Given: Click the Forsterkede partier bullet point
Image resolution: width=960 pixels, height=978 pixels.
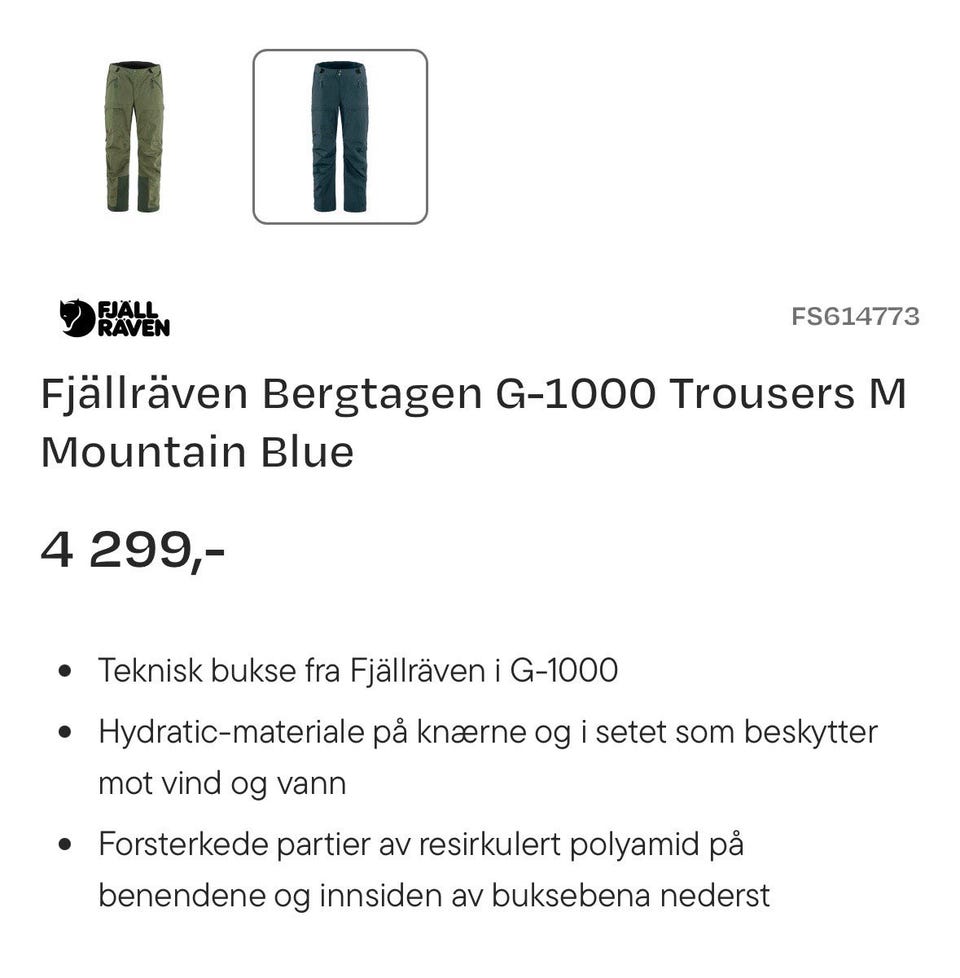Looking at the screenshot, I should [420, 845].
